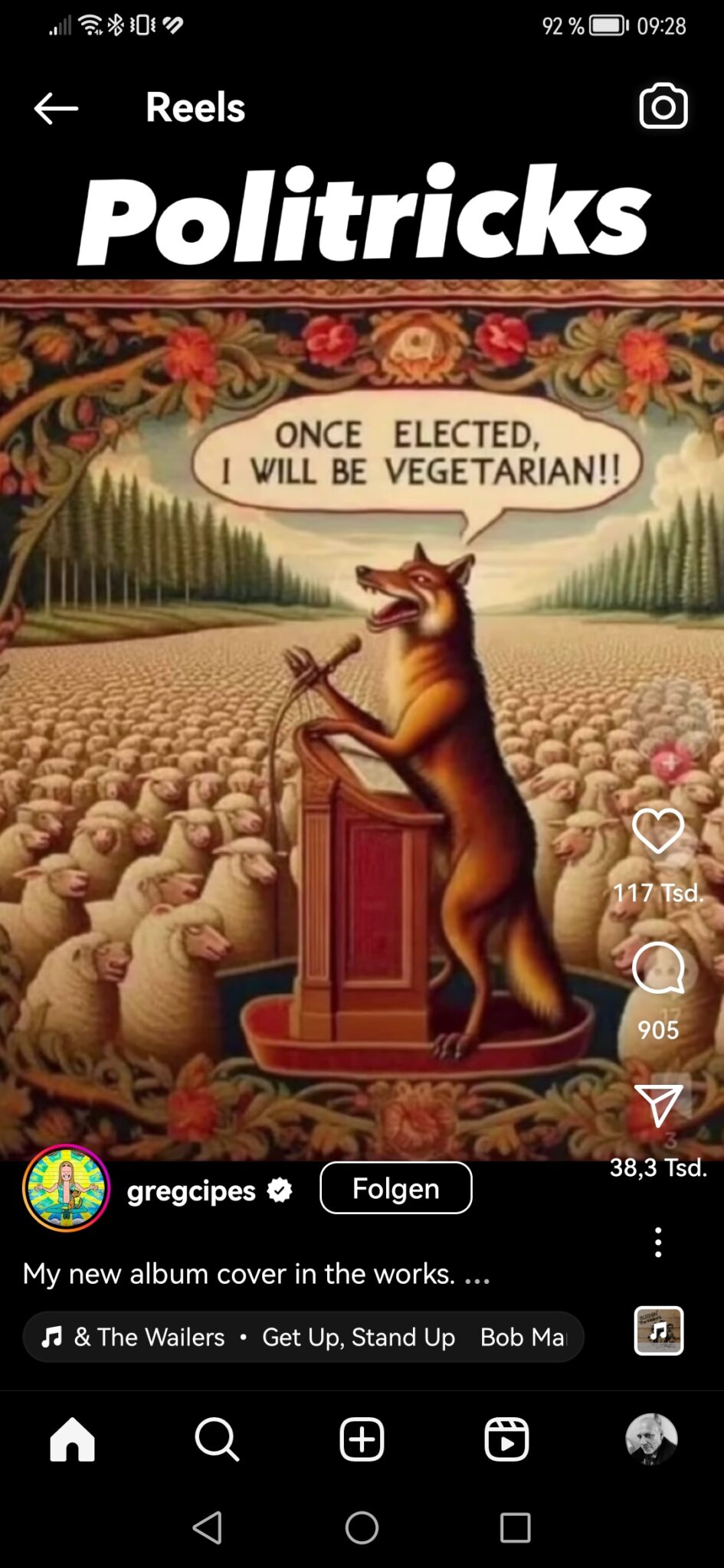Viewport: 724px width, 1568px height.
Task: Tap the system back button
Action: click(208, 1527)
